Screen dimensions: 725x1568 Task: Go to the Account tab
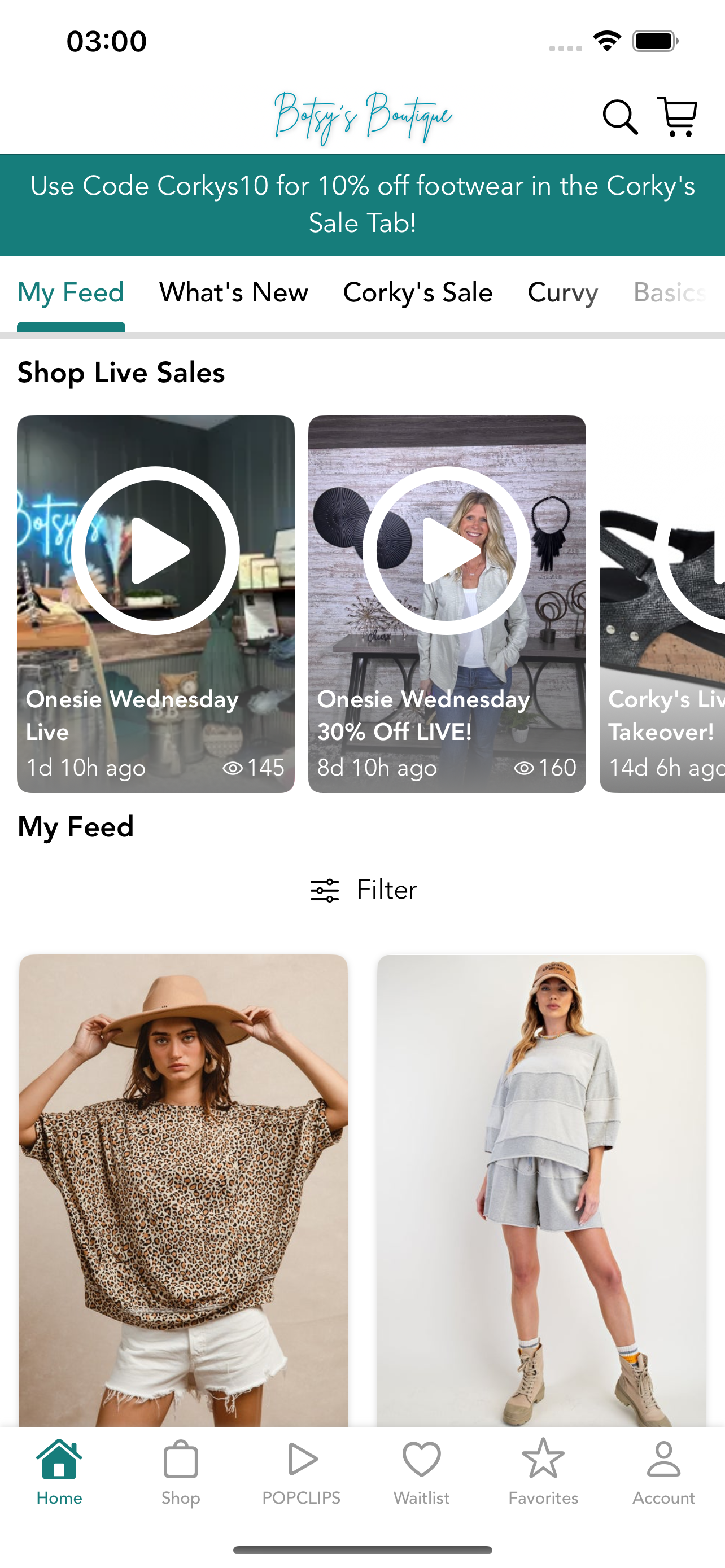663,1472
